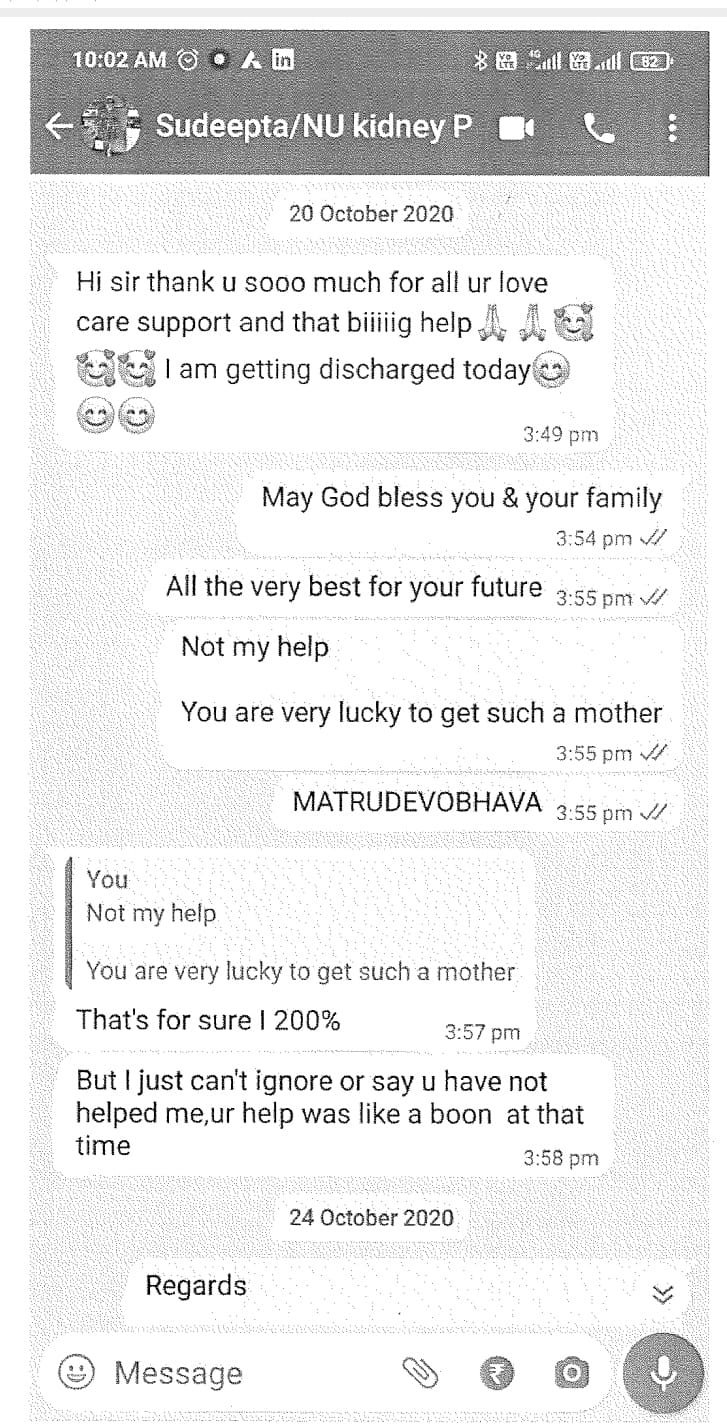Go back to the chat list
The height and width of the screenshot is (1426, 727).
pos(60,128)
